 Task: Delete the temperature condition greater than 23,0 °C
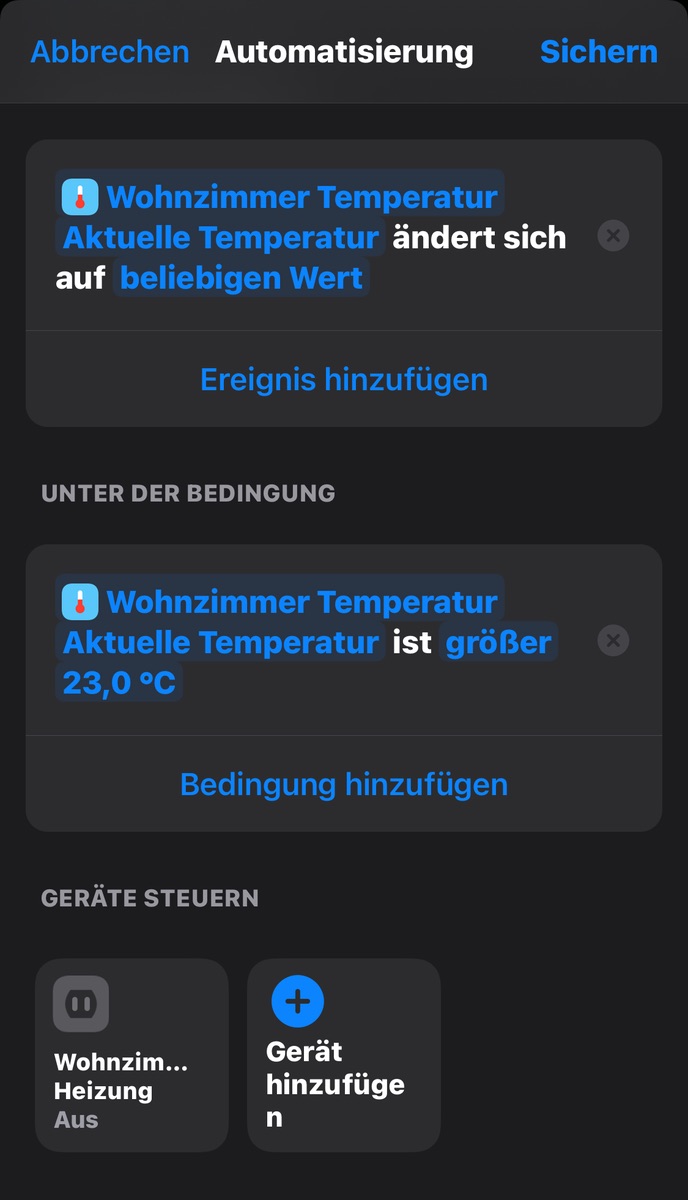coord(613,640)
